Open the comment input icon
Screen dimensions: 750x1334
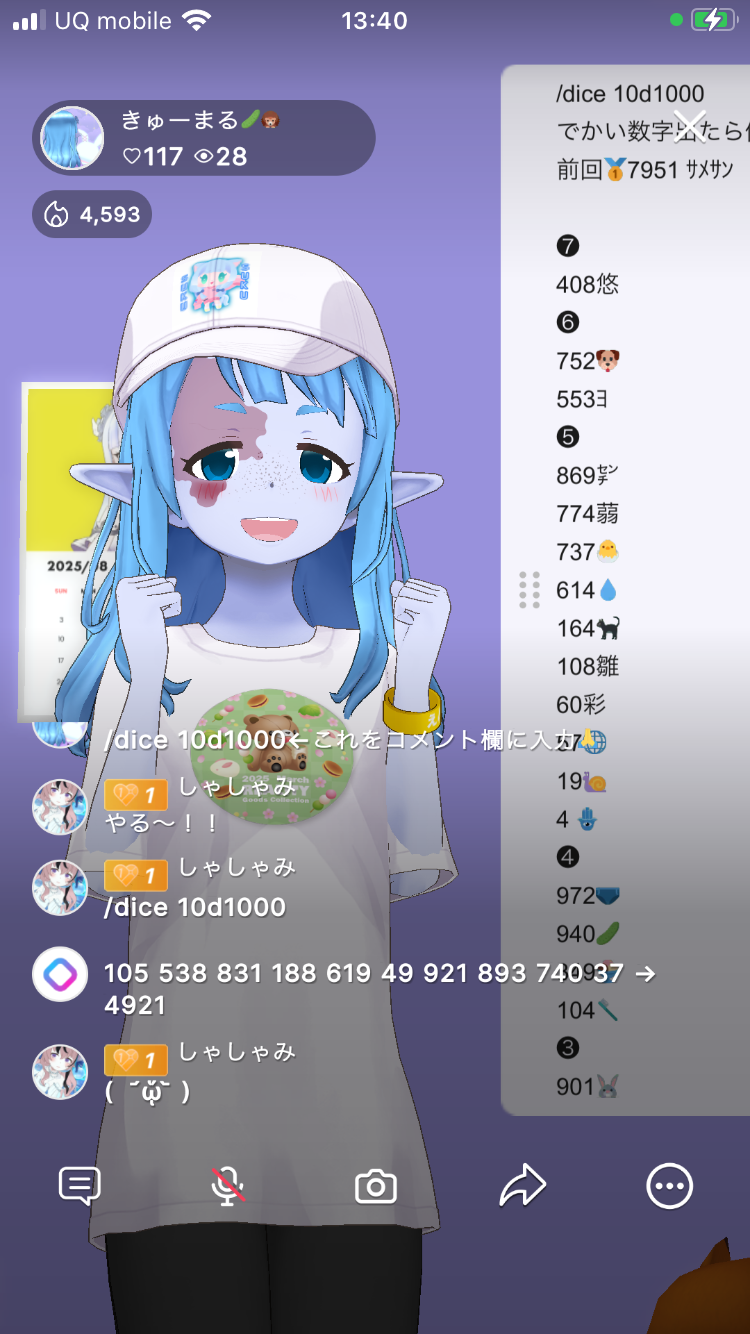click(x=79, y=1186)
